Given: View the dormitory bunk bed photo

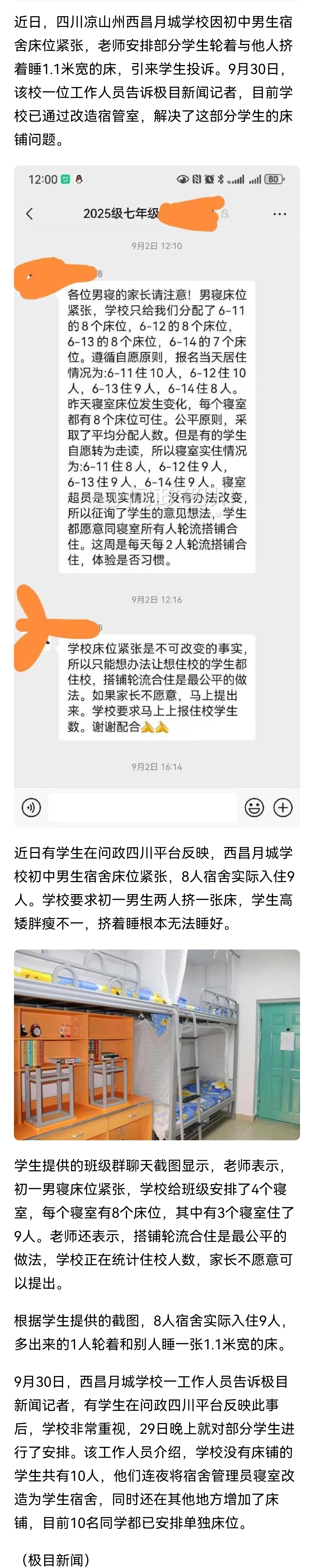Looking at the screenshot, I should pyautogui.click(x=157, y=1044).
